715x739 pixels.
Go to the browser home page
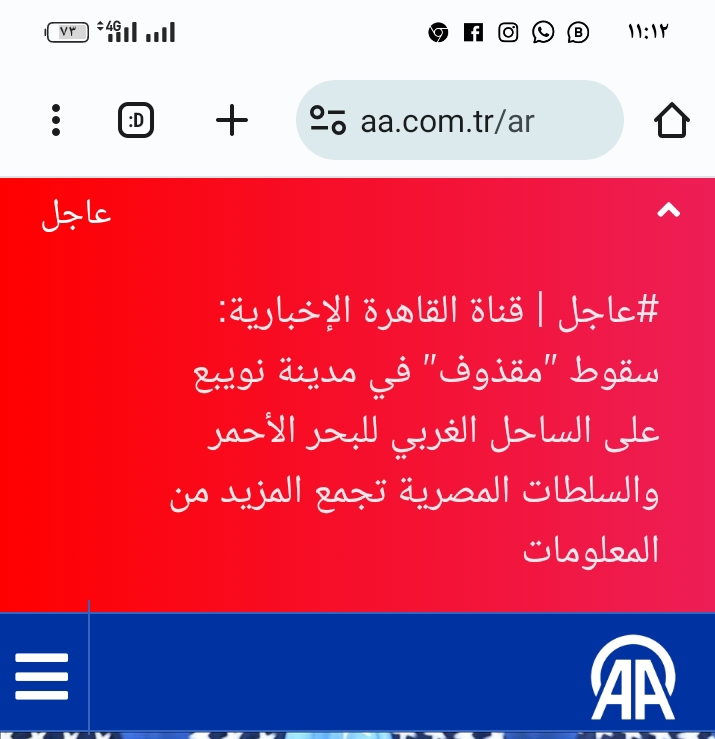click(672, 121)
